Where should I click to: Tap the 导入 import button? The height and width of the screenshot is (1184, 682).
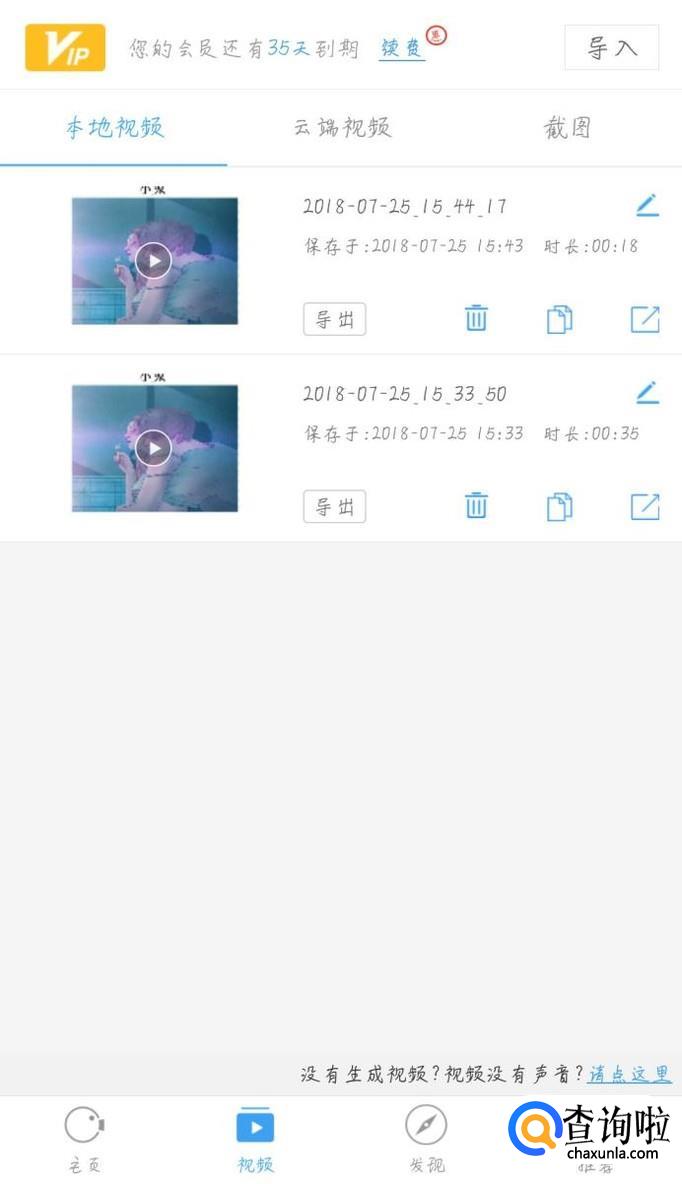click(x=611, y=47)
